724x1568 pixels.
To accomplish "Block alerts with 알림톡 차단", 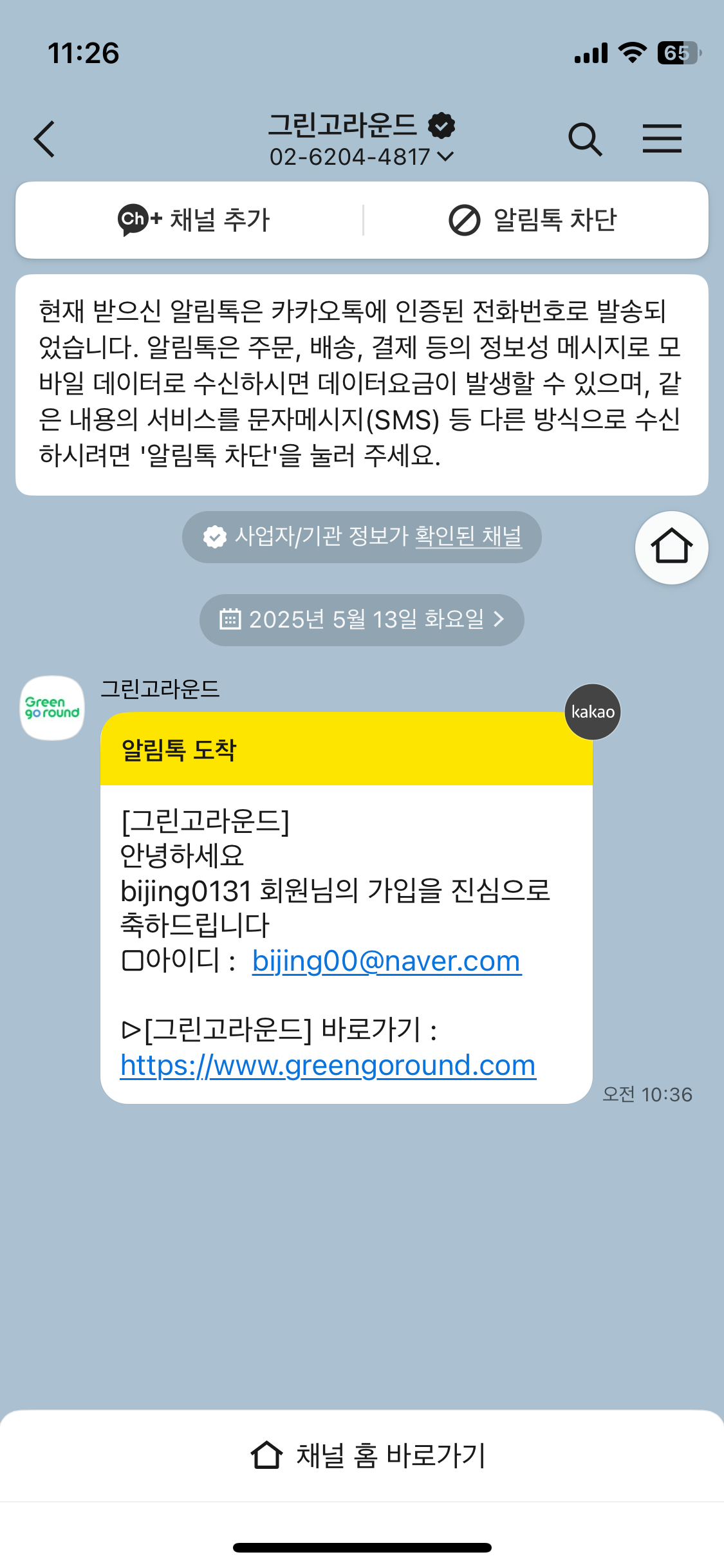I will 533,220.
